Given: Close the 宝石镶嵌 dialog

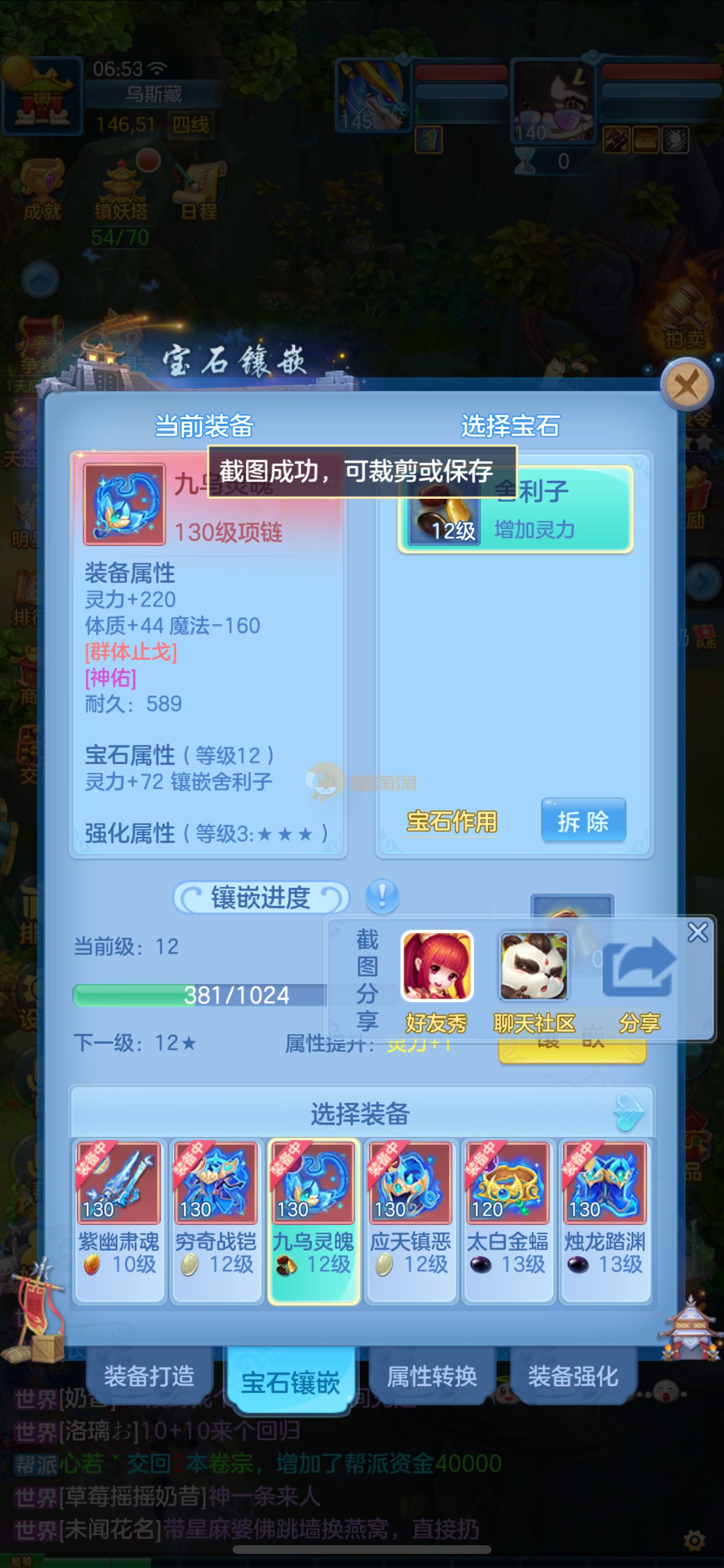Looking at the screenshot, I should coord(686,384).
